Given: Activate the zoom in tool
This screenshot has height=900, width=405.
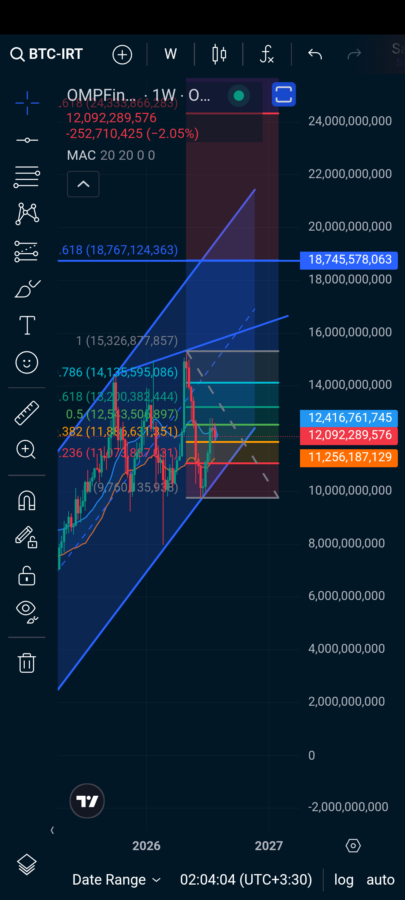Looking at the screenshot, I should pos(27,449).
